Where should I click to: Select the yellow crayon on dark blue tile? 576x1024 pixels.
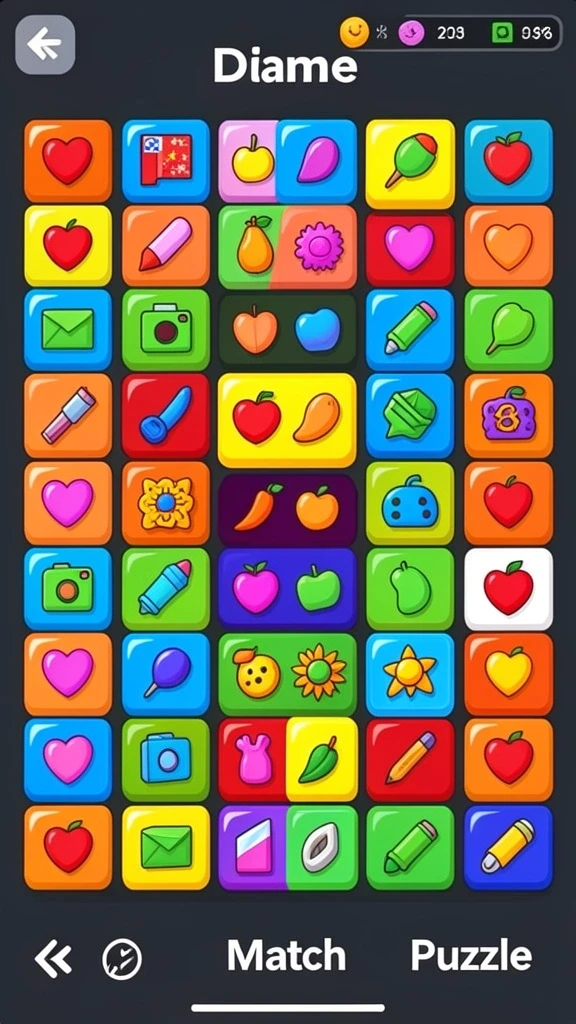click(508, 847)
